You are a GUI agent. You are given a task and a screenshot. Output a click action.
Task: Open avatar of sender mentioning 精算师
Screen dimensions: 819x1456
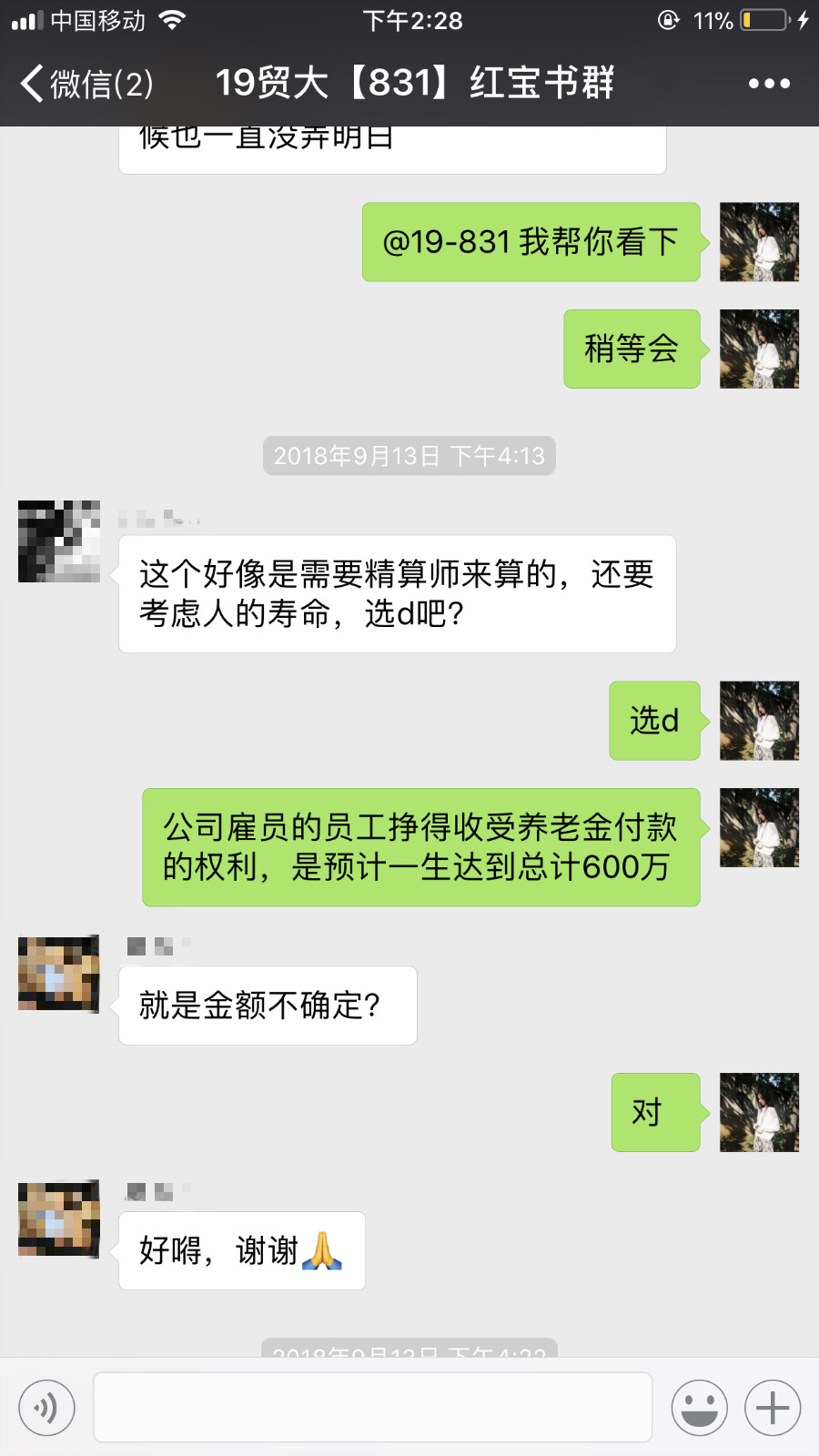[x=59, y=541]
